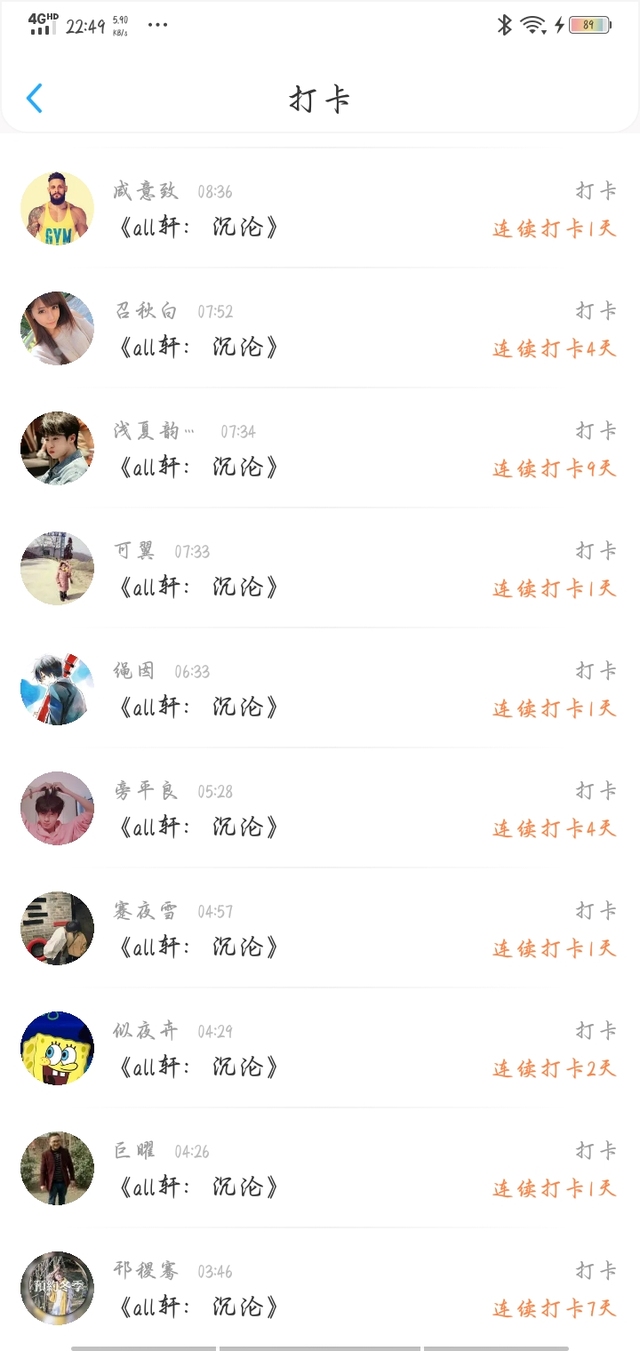Screen dimensions: 640x1351
Task: Open 绳团's check-in entry
Action: (320, 689)
